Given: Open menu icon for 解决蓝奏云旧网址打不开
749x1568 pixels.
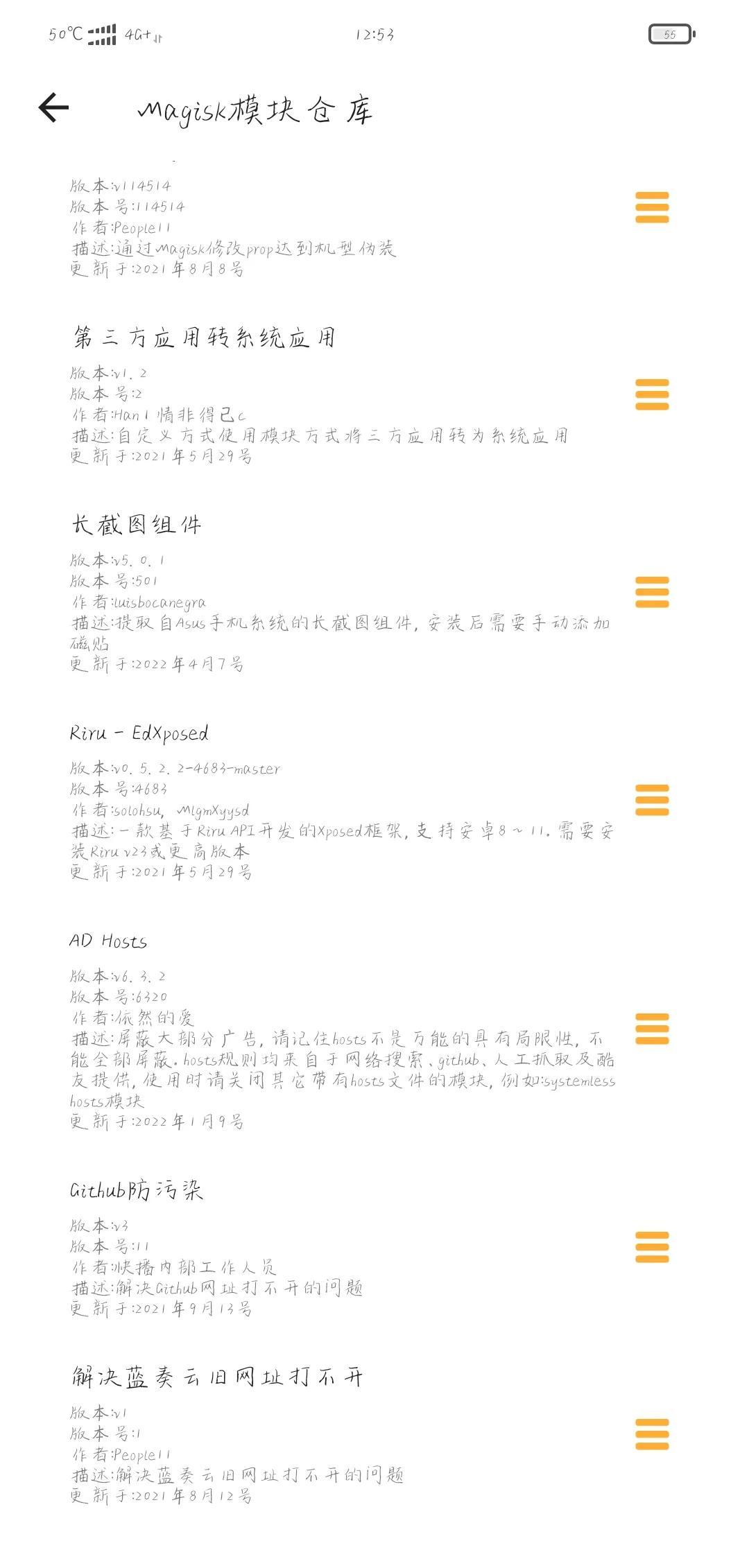Looking at the screenshot, I should 651,1435.
